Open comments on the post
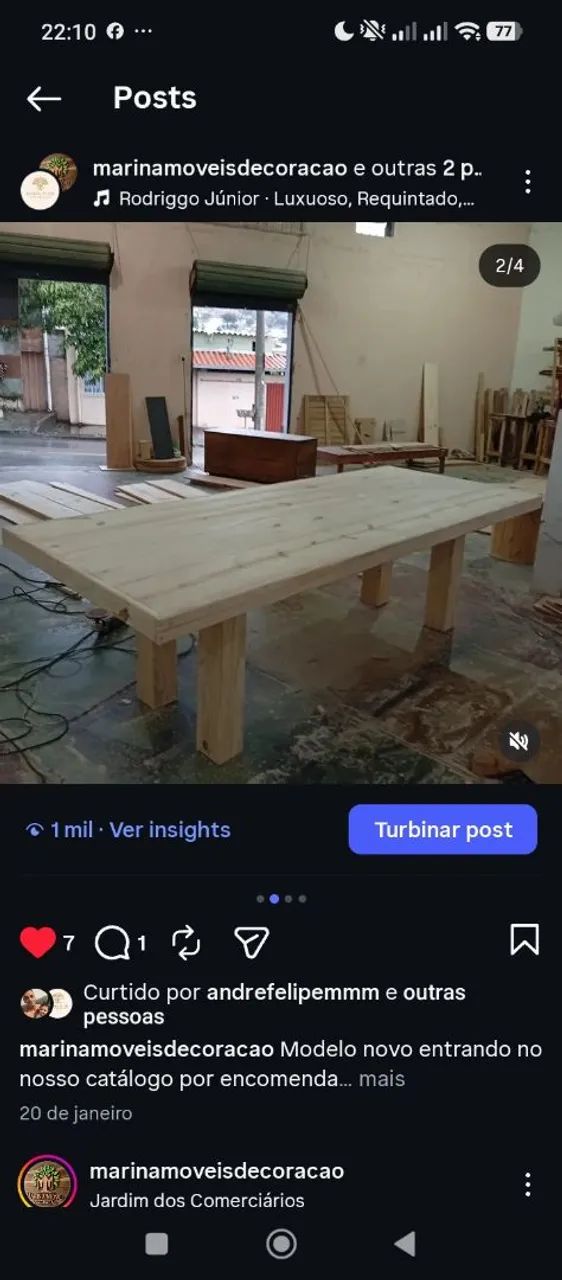The width and height of the screenshot is (562, 1280). point(113,942)
